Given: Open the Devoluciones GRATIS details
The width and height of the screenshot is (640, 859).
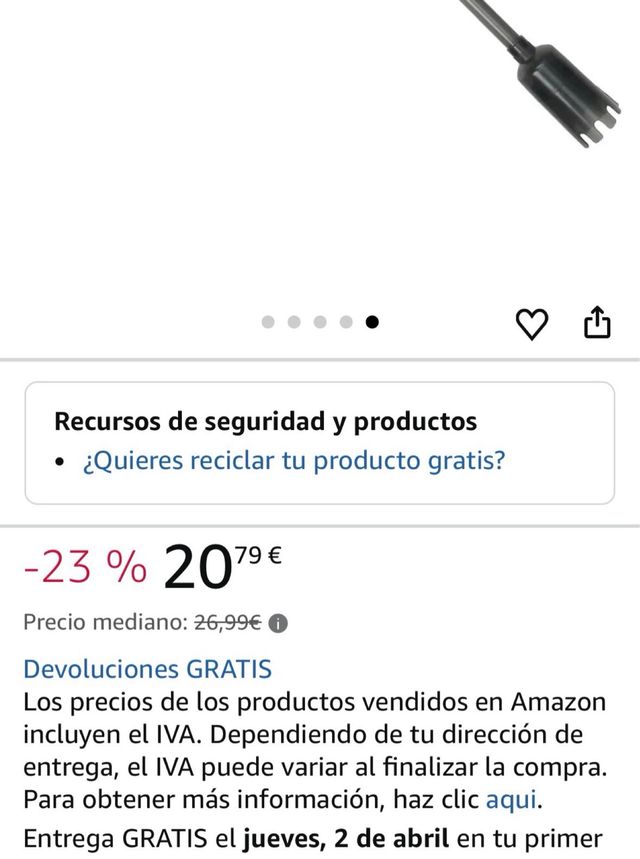Looking at the screenshot, I should (147, 669).
